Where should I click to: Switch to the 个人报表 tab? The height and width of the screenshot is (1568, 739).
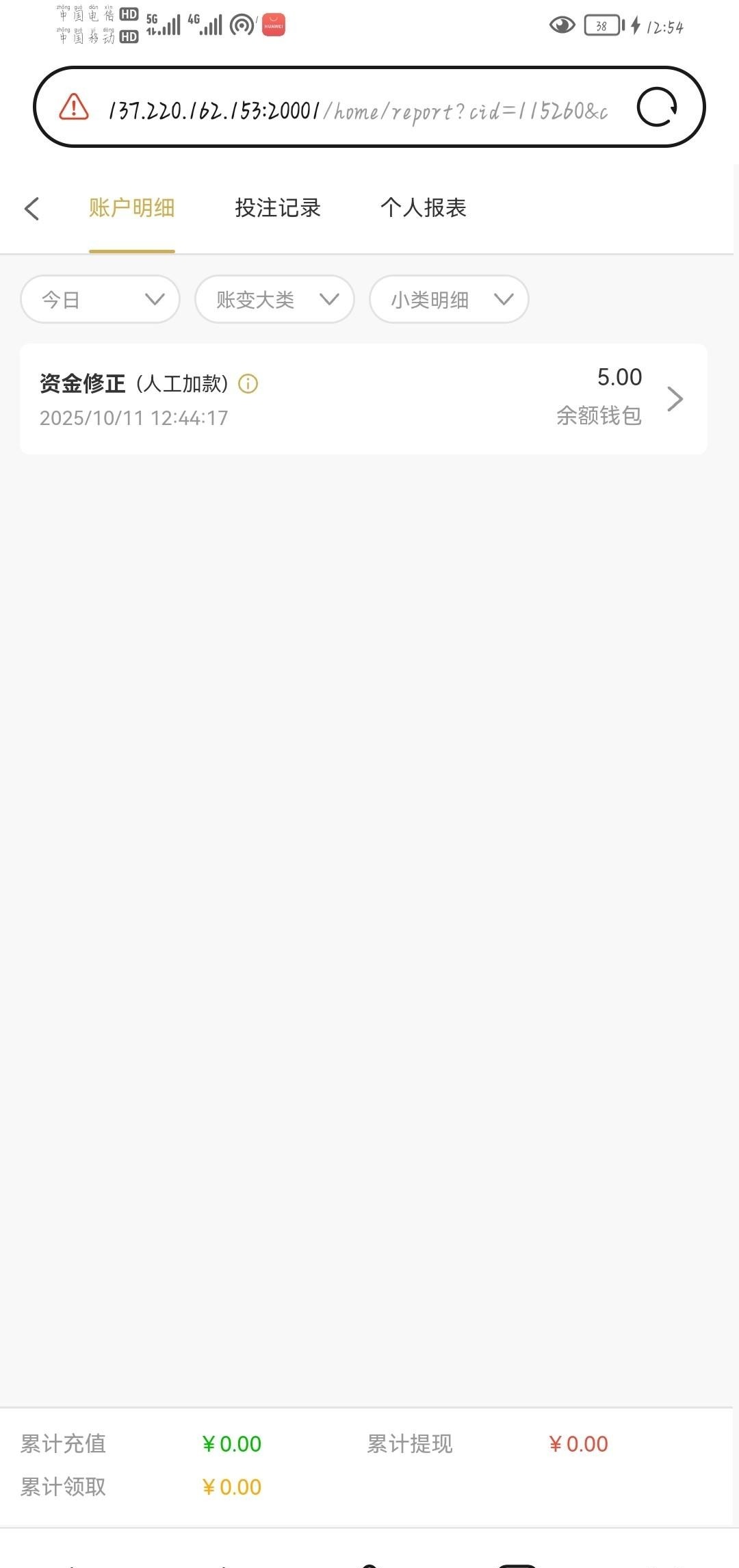tap(424, 208)
